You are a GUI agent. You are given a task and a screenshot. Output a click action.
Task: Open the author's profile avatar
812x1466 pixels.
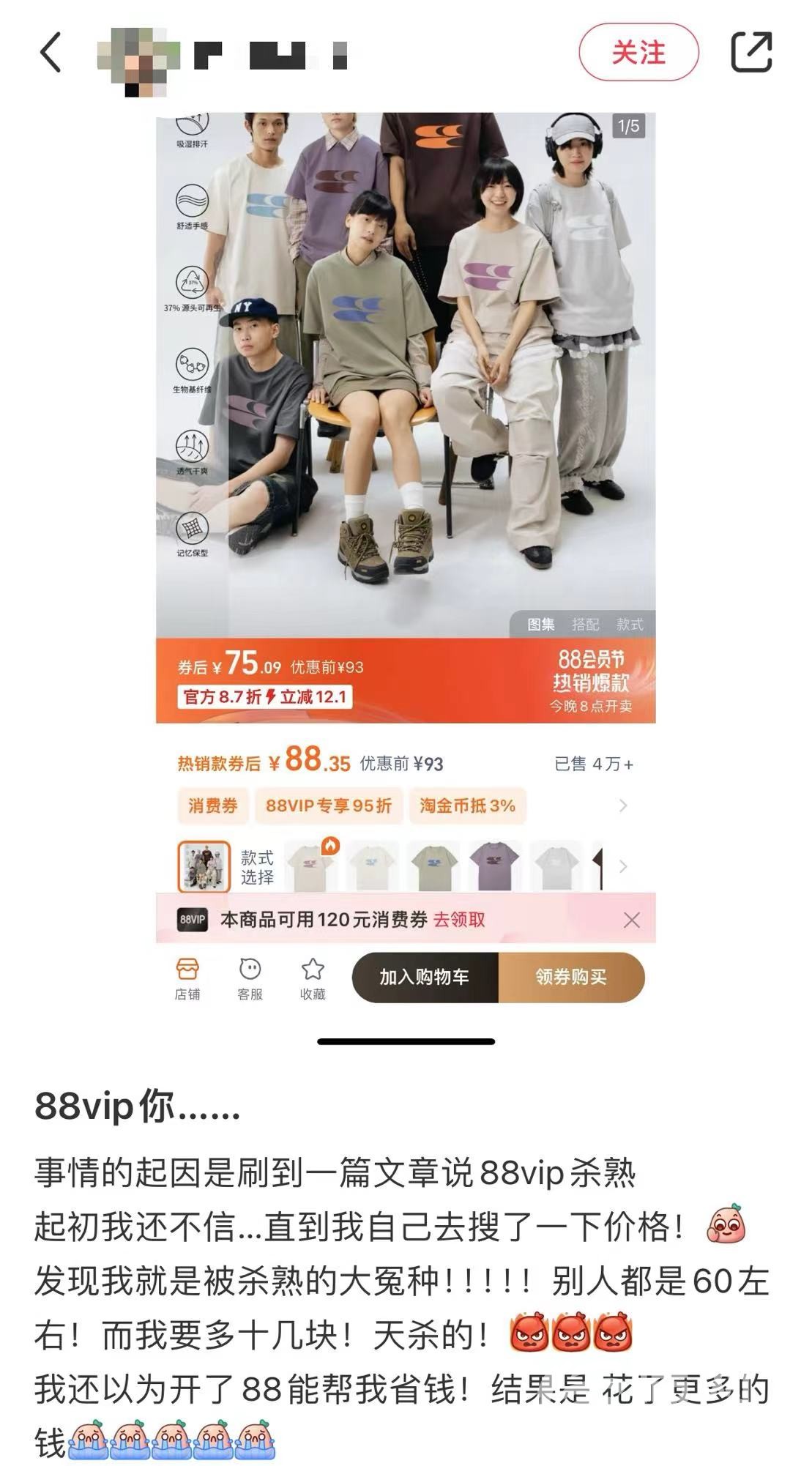(x=139, y=59)
